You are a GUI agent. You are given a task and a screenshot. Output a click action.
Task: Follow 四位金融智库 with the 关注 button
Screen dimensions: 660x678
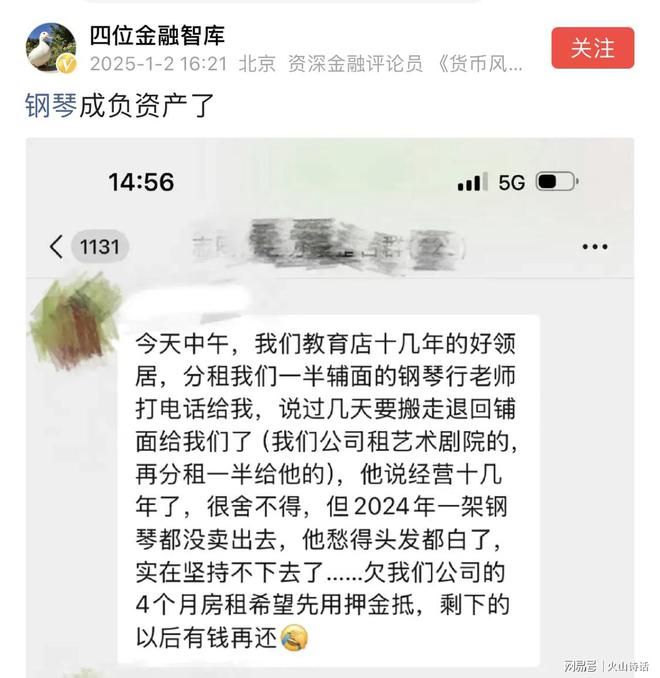click(x=592, y=47)
